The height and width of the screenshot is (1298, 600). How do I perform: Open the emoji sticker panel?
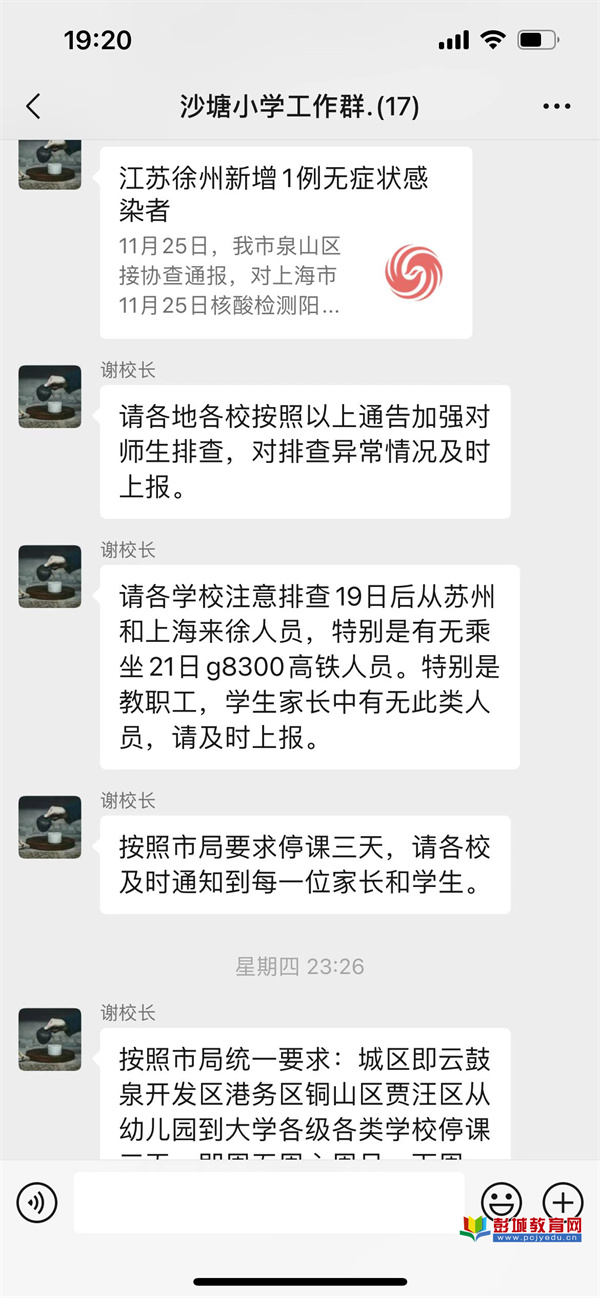click(501, 1201)
